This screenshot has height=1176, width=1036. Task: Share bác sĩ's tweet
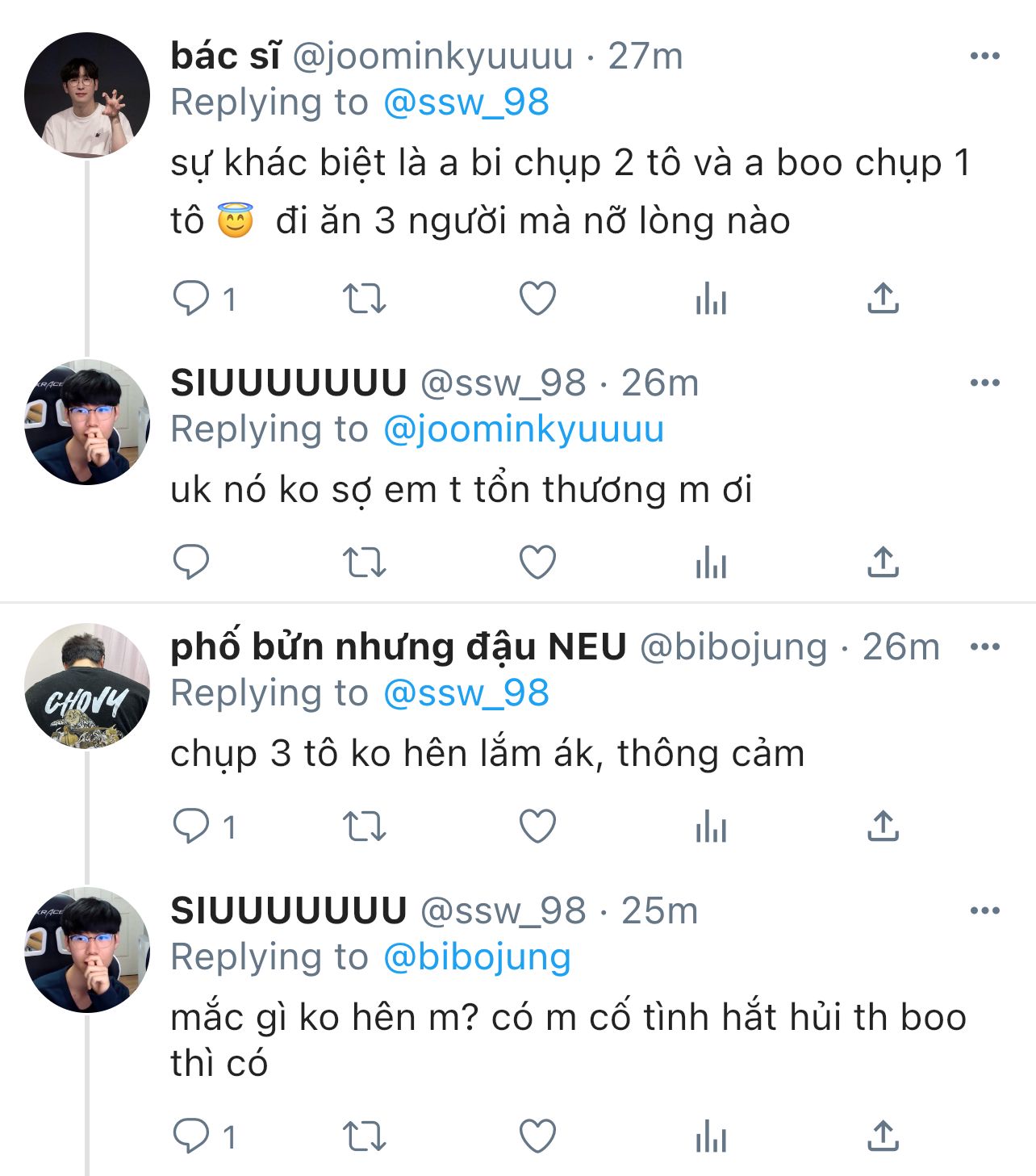pos(883,299)
